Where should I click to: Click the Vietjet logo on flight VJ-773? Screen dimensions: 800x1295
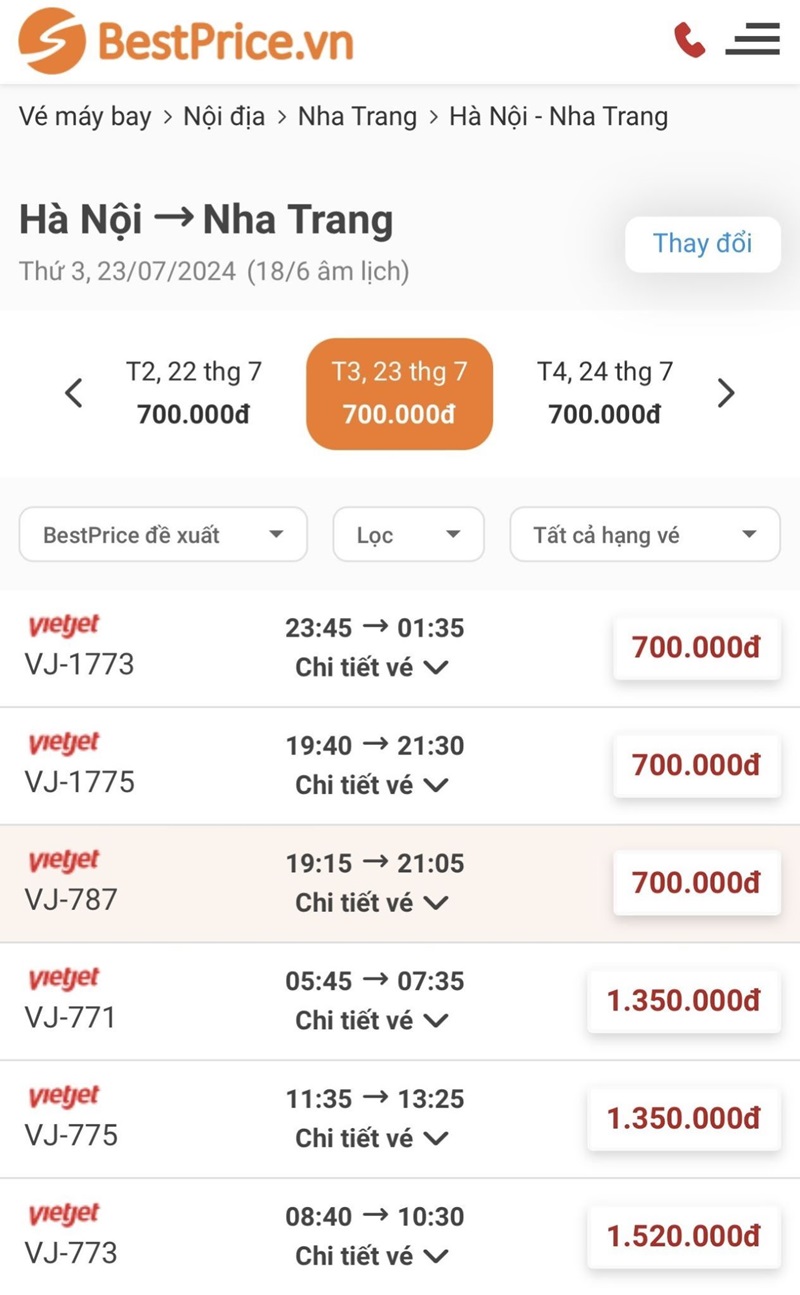[63, 1215]
